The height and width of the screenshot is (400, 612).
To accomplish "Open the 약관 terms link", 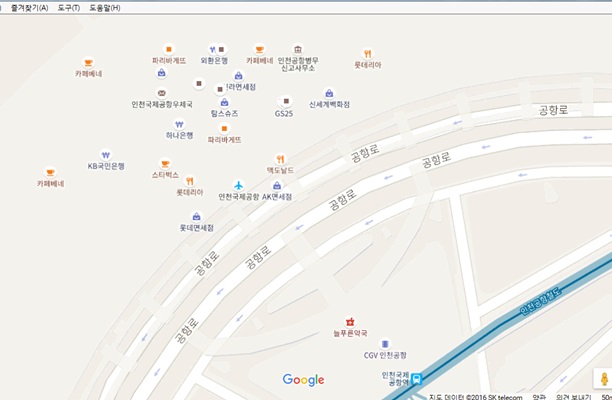I will point(539,396).
